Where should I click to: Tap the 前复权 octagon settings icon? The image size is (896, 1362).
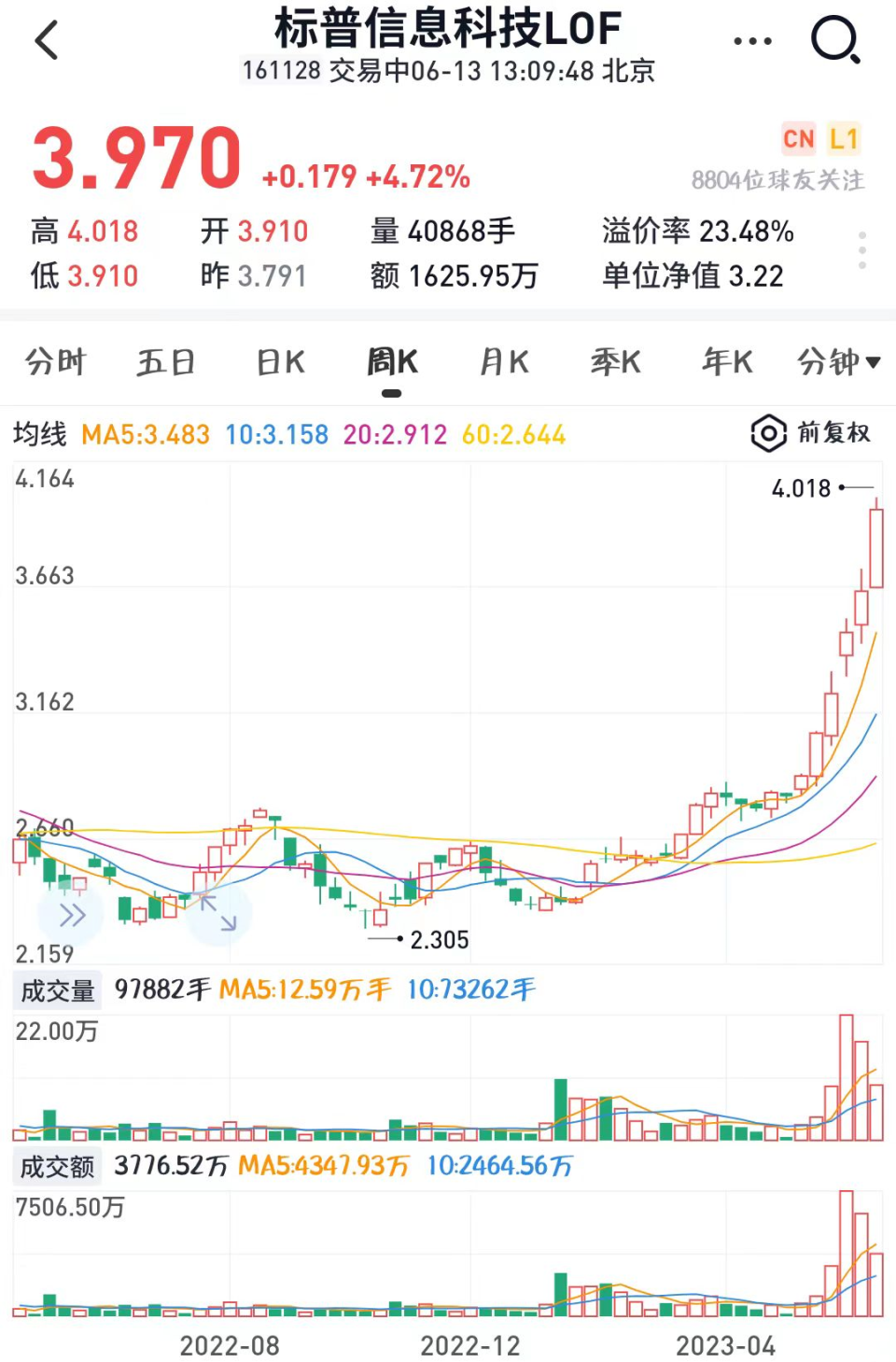[767, 434]
